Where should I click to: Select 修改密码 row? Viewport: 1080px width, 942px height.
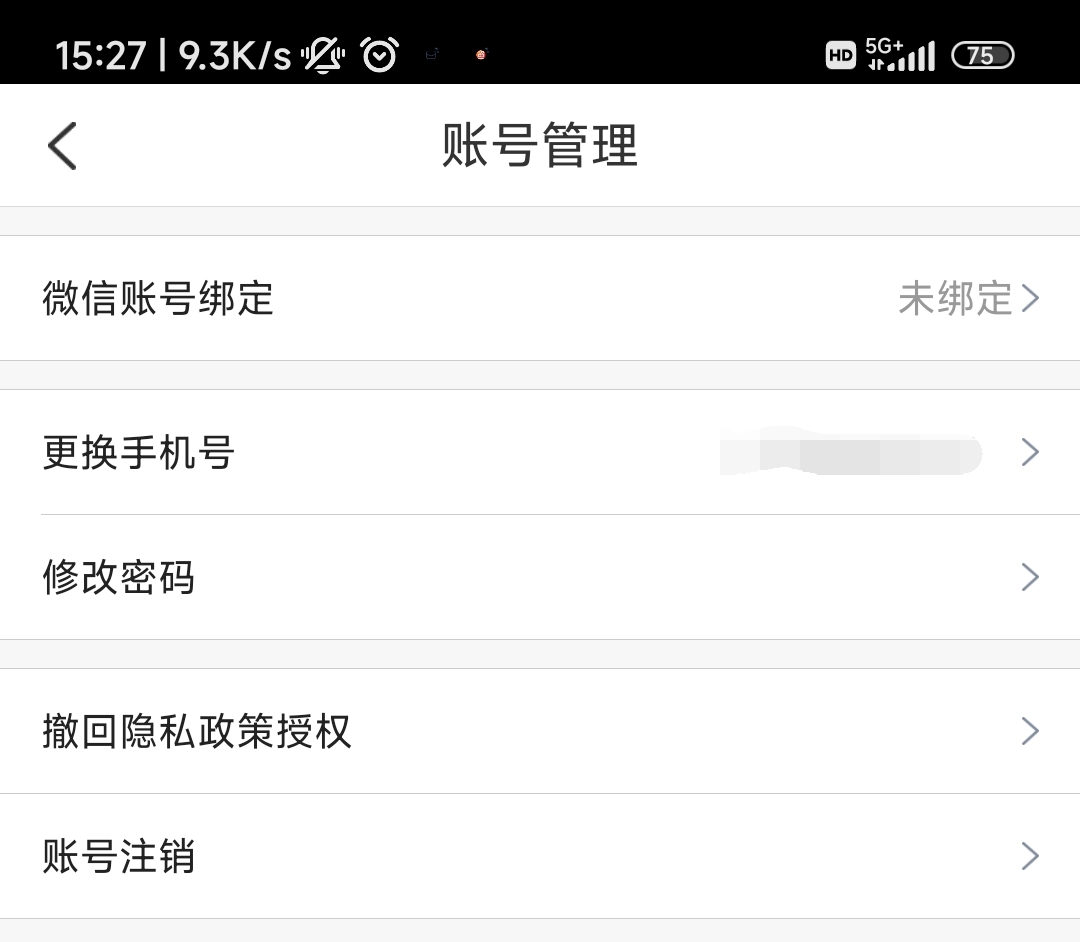[x=540, y=577]
